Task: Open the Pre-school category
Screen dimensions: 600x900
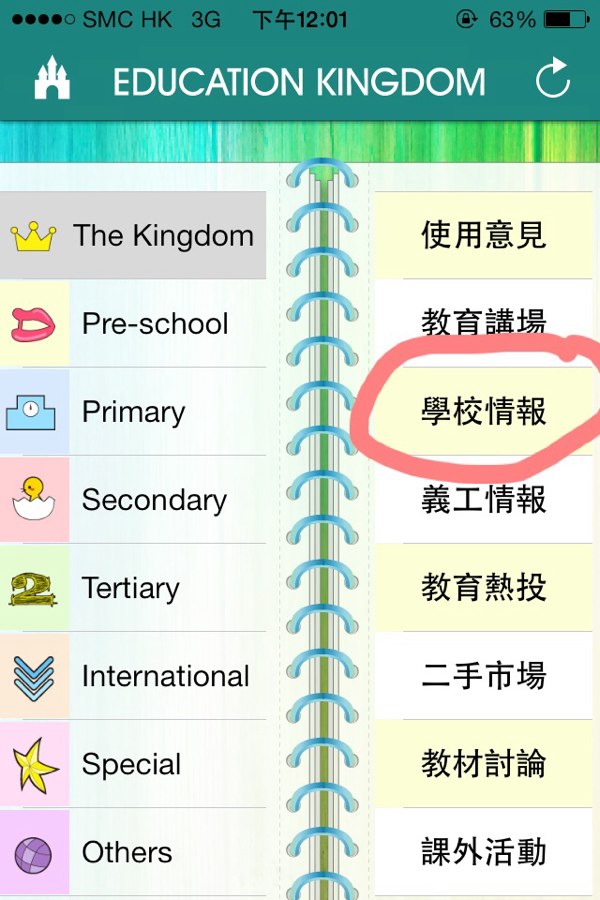Action: [x=133, y=324]
